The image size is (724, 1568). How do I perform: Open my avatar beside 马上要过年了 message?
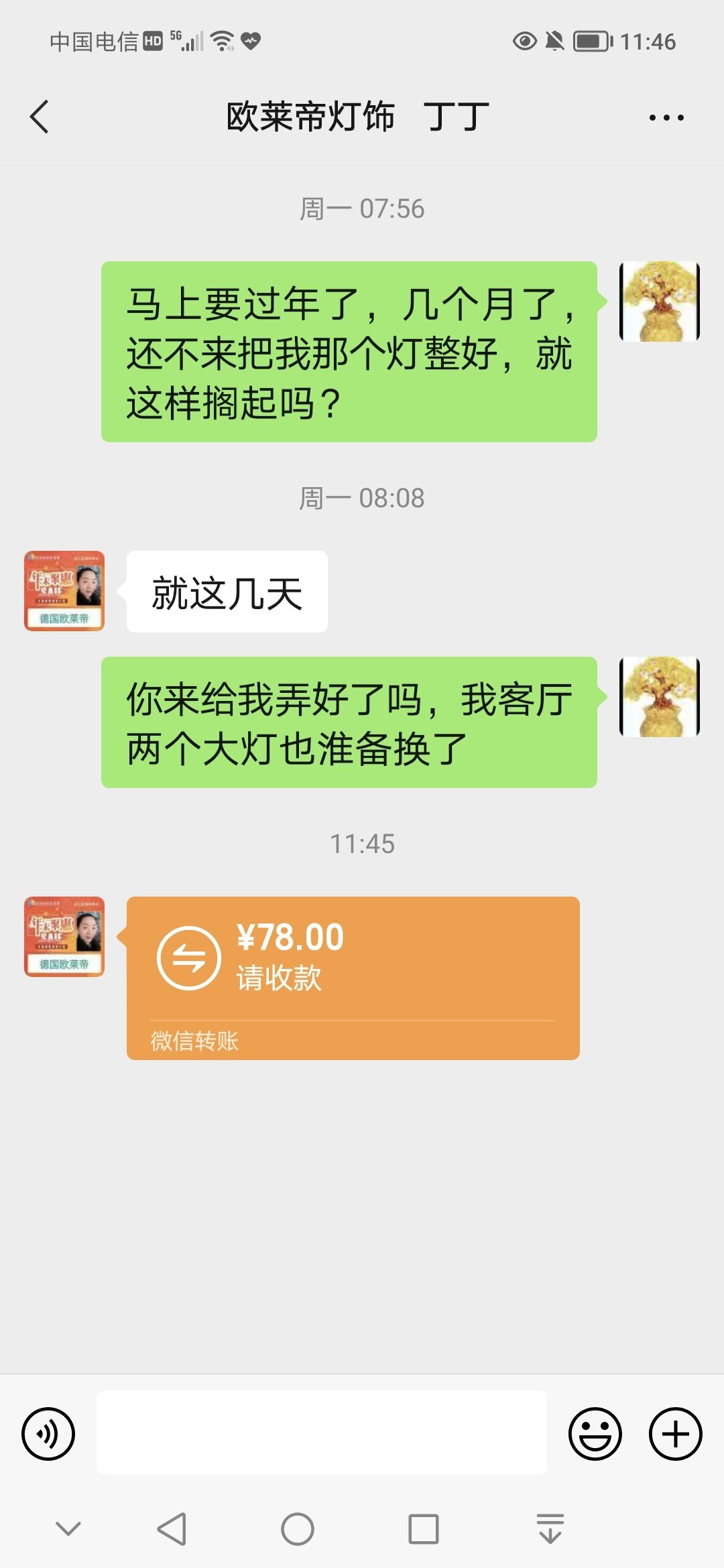(x=659, y=302)
